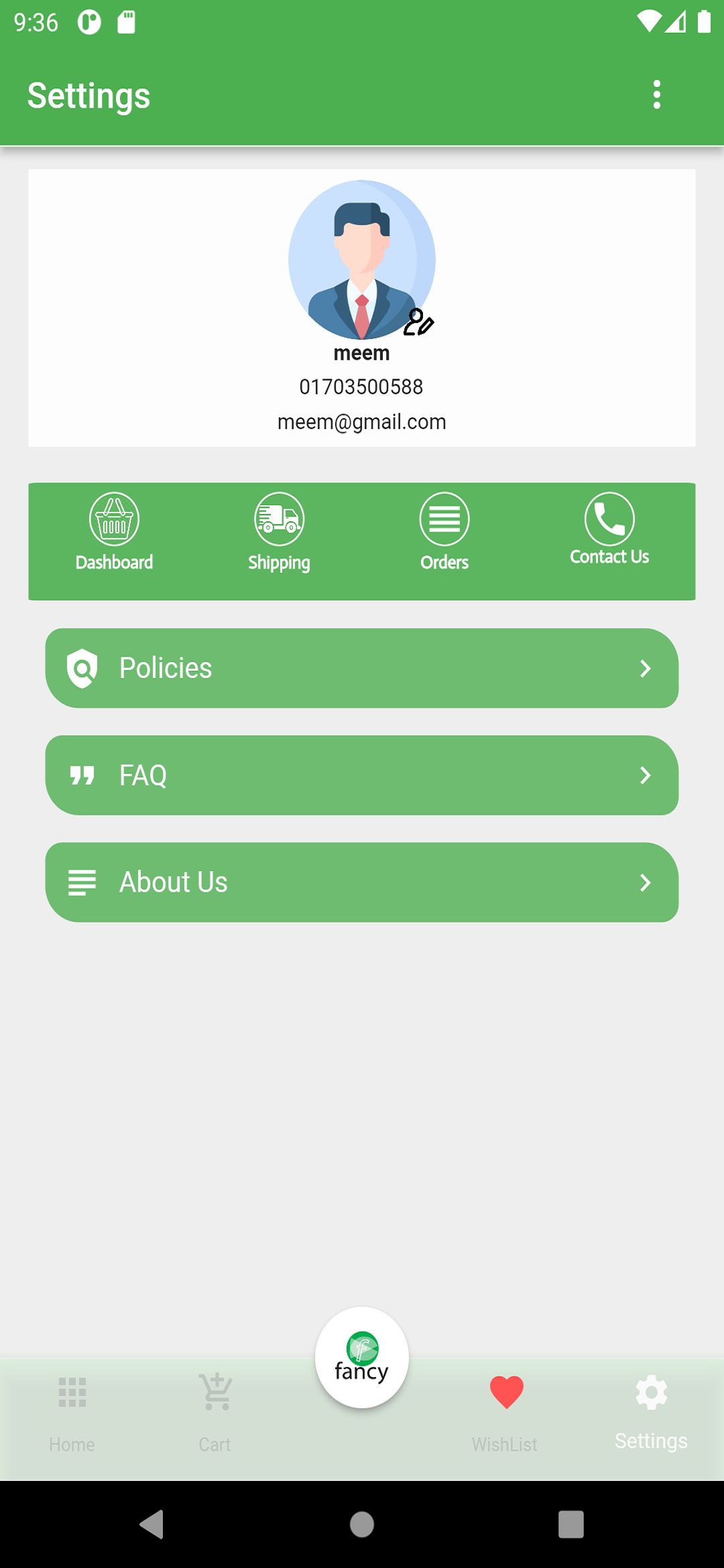Open the Policies row
Screen dimensions: 724x1568
(362, 668)
